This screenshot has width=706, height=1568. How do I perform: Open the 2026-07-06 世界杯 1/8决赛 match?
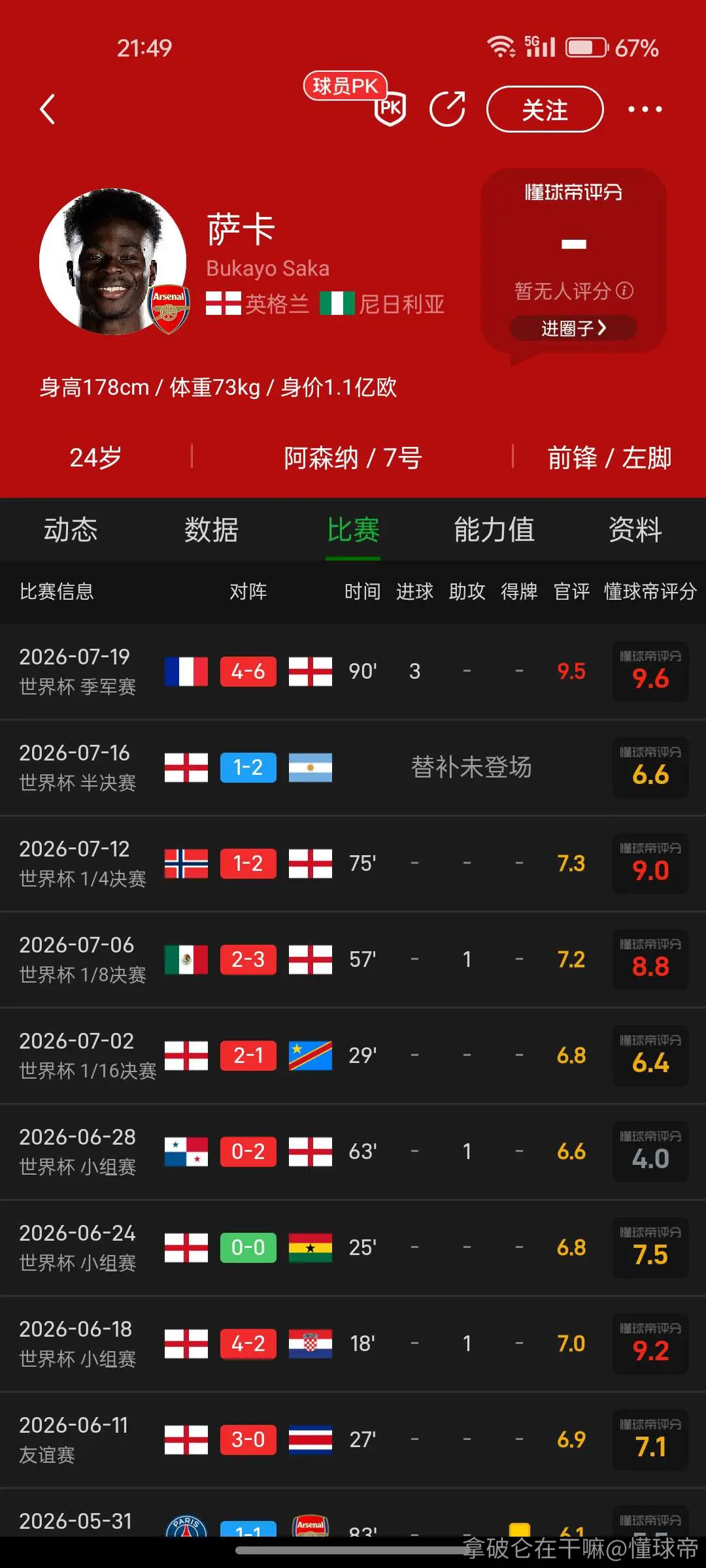[353, 960]
